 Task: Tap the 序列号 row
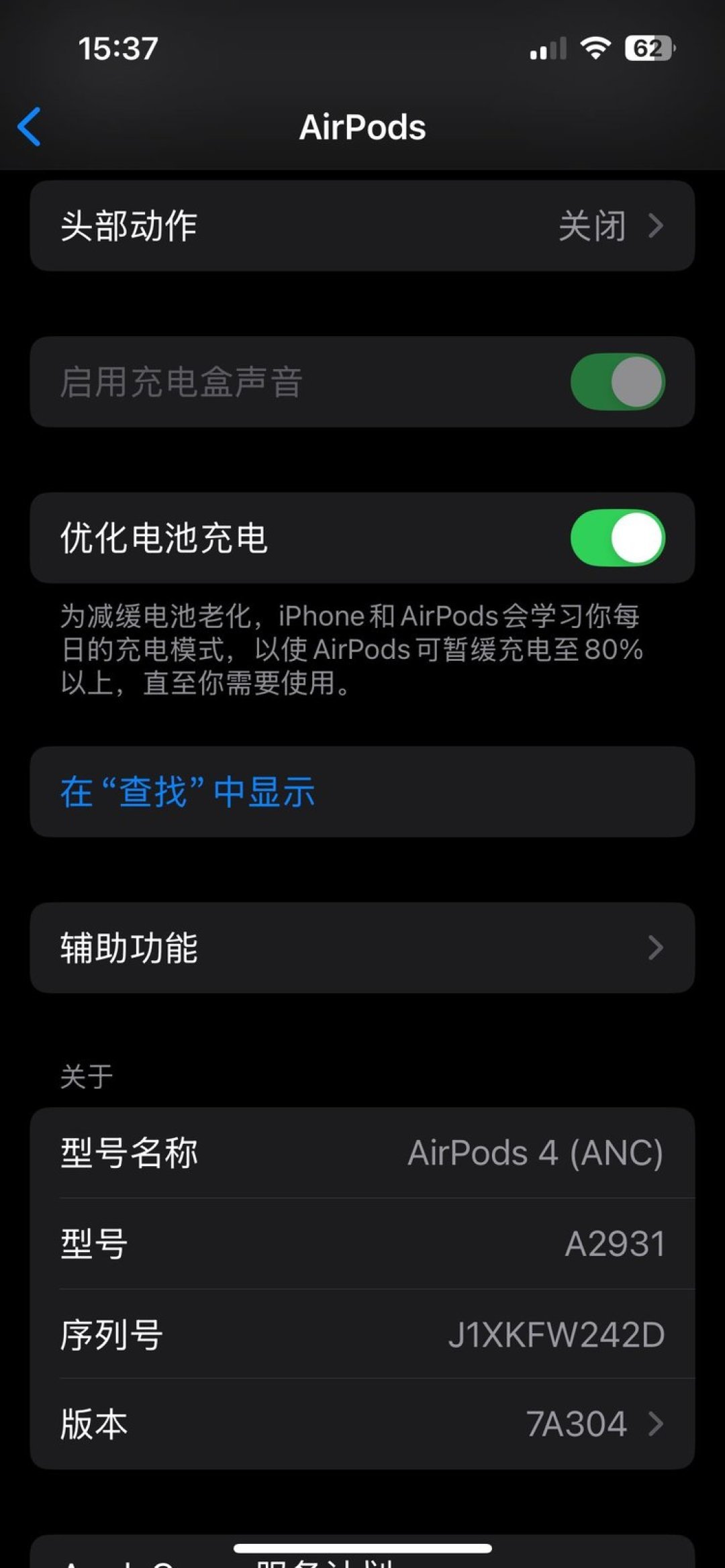362,1334
